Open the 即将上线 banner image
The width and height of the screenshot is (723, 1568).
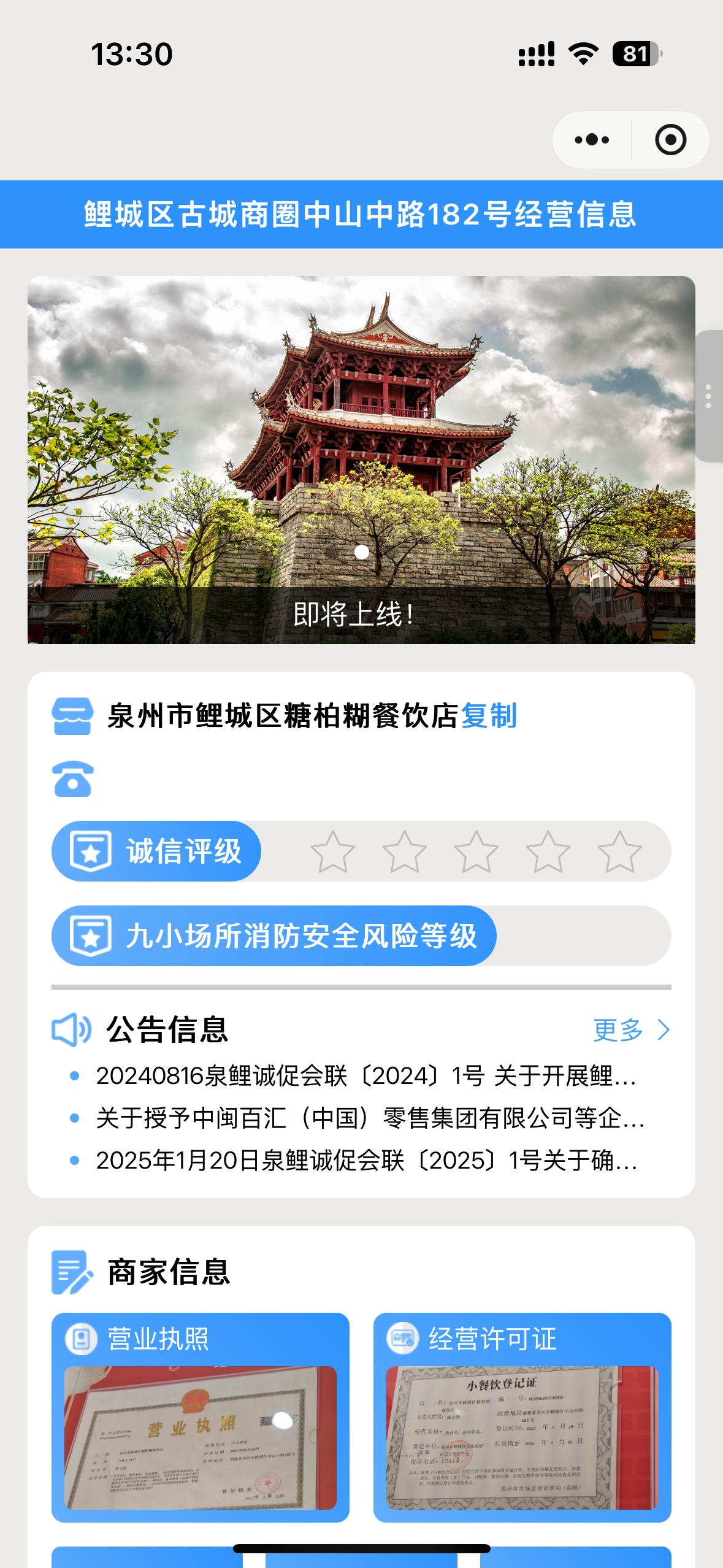pyautogui.click(x=361, y=459)
